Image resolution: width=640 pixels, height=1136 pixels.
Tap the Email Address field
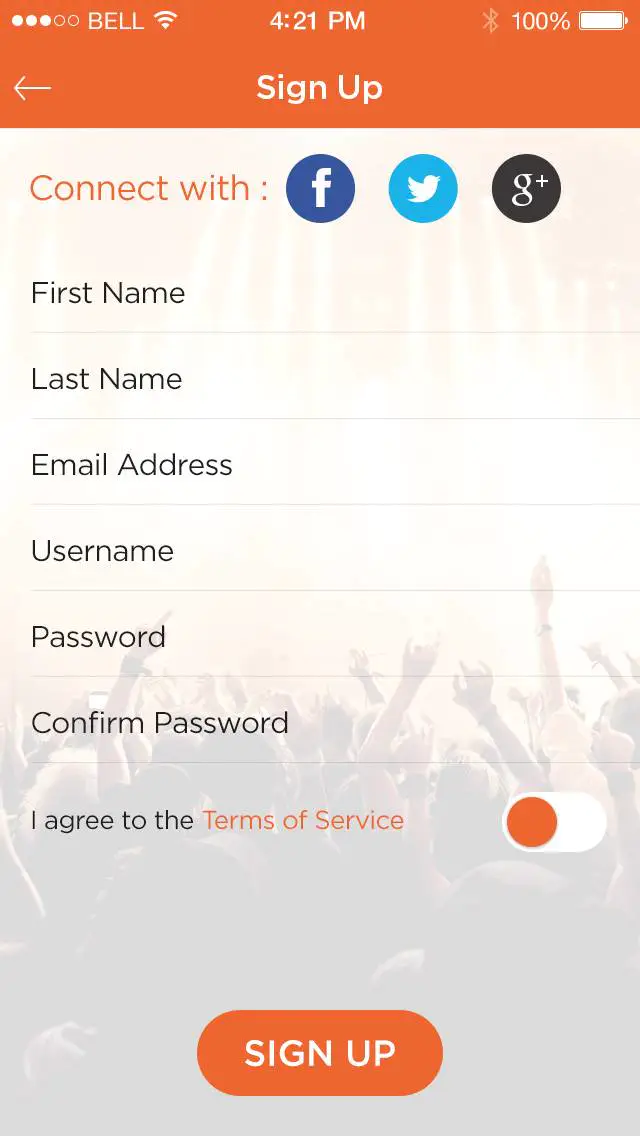click(335, 465)
